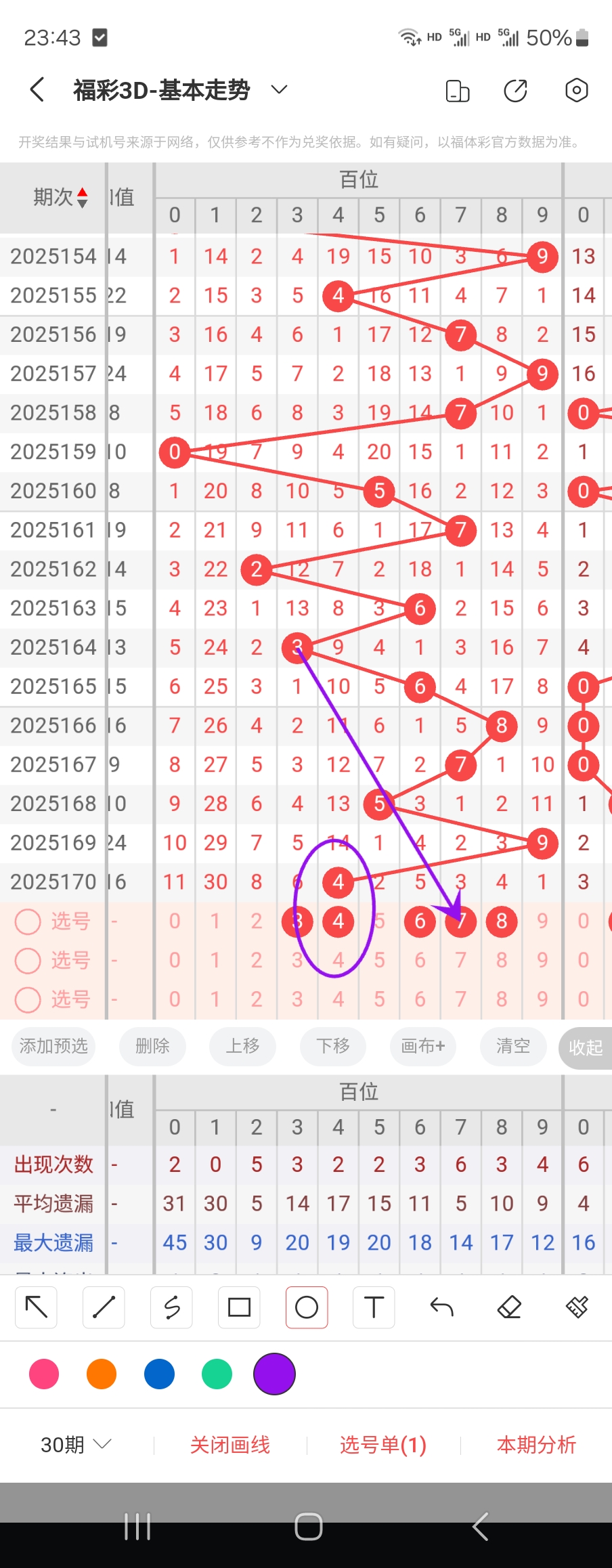The image size is (612, 1568).
Task: Open the settings hexagon icon
Action: tap(576, 90)
